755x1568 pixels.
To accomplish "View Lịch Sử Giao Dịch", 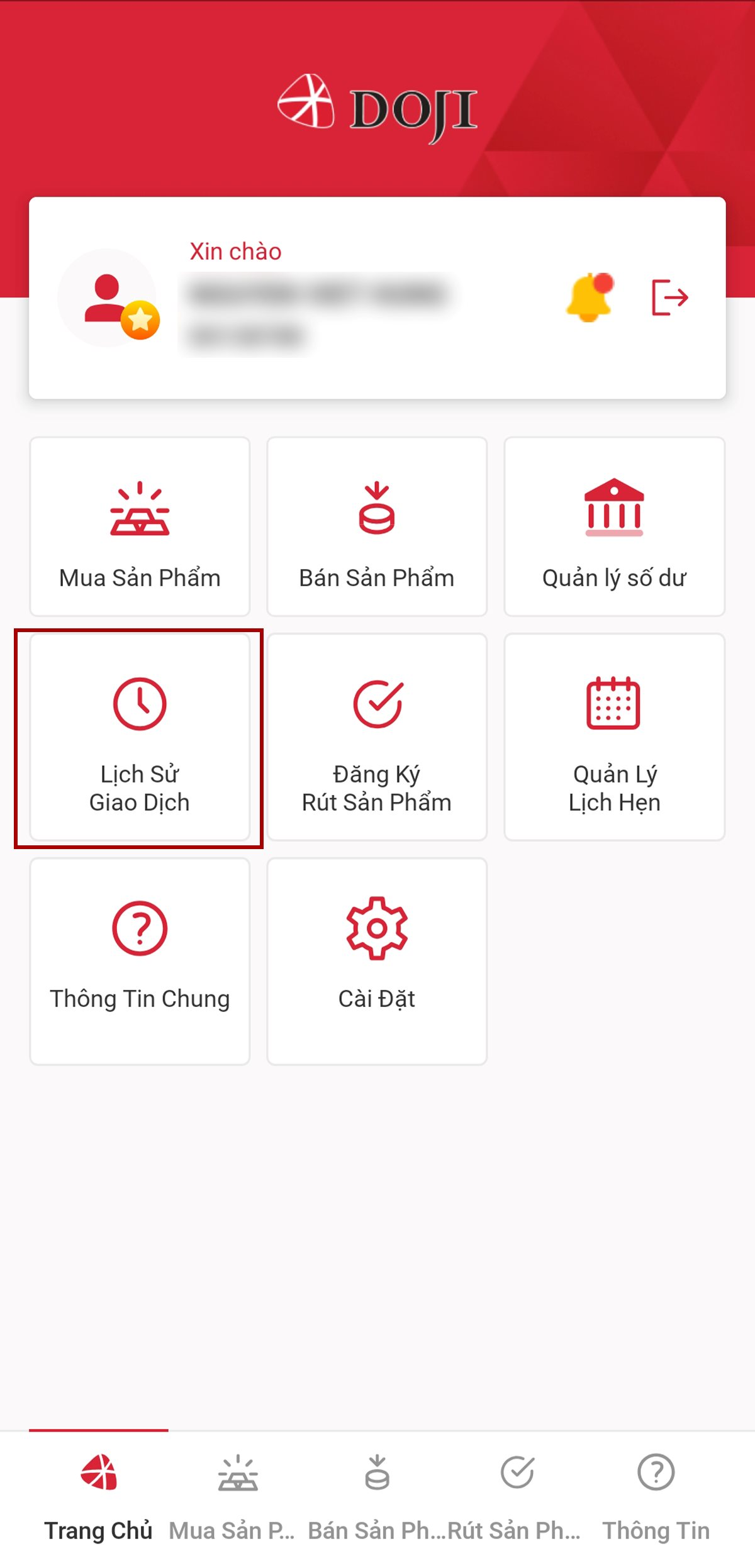I will 140,737.
